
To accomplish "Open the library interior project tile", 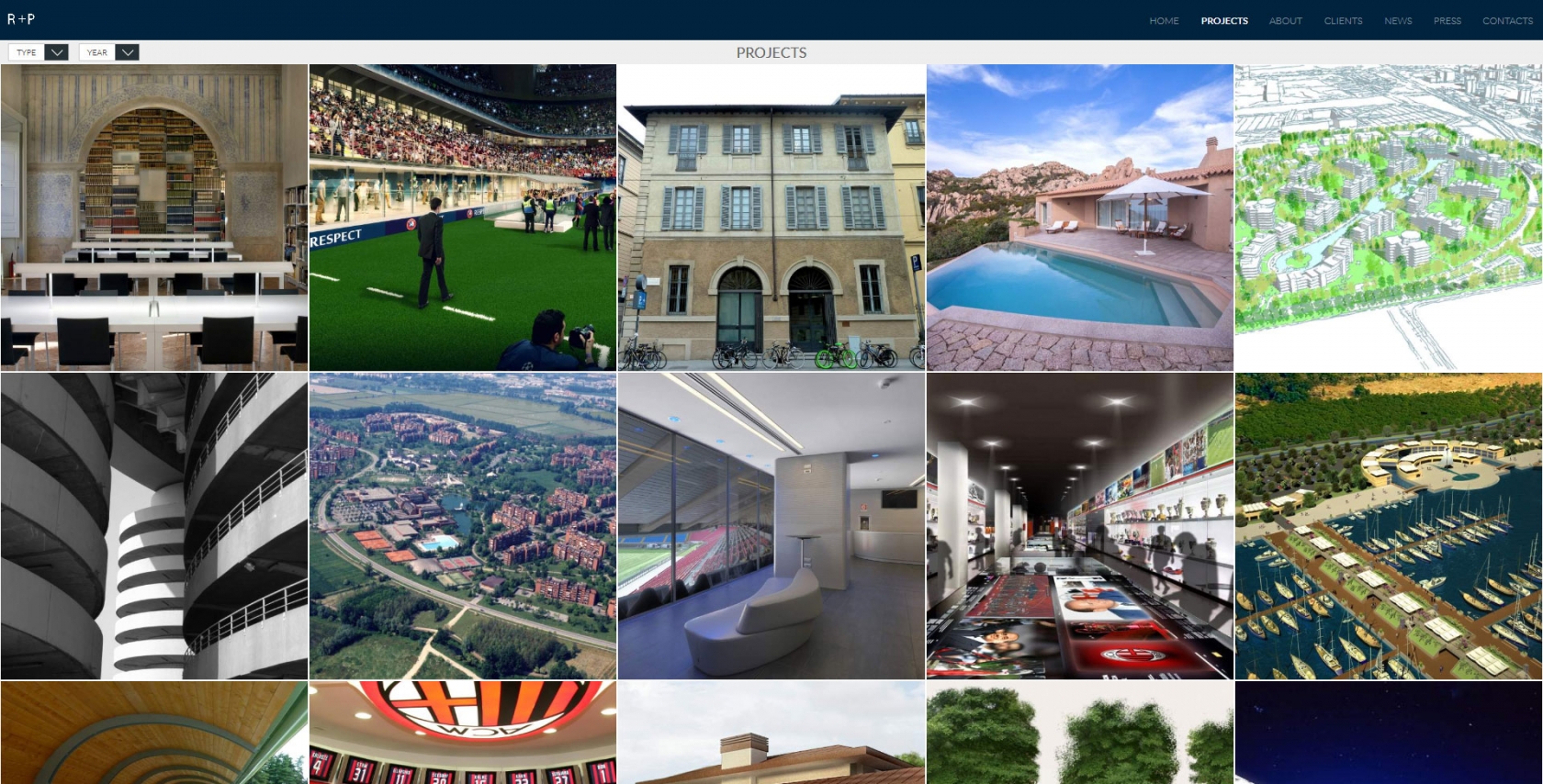I will point(154,218).
